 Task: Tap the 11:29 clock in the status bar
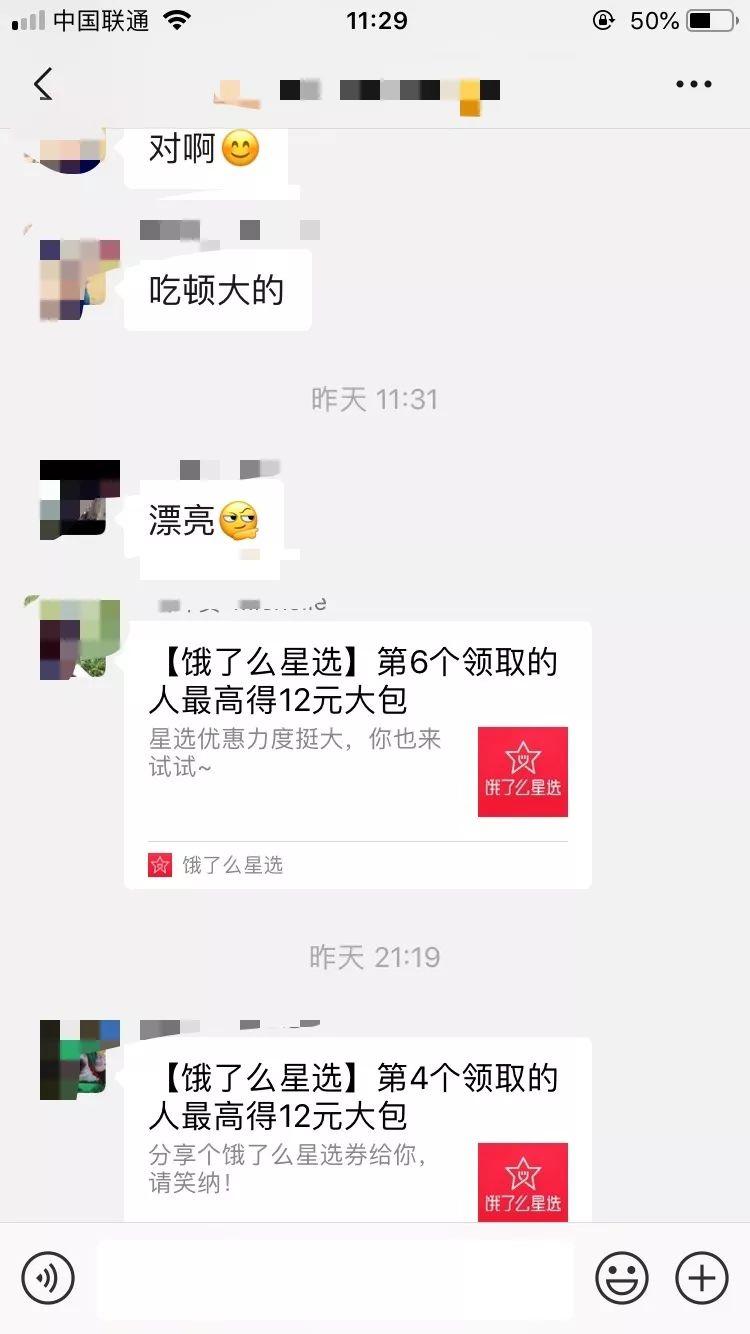click(375, 20)
